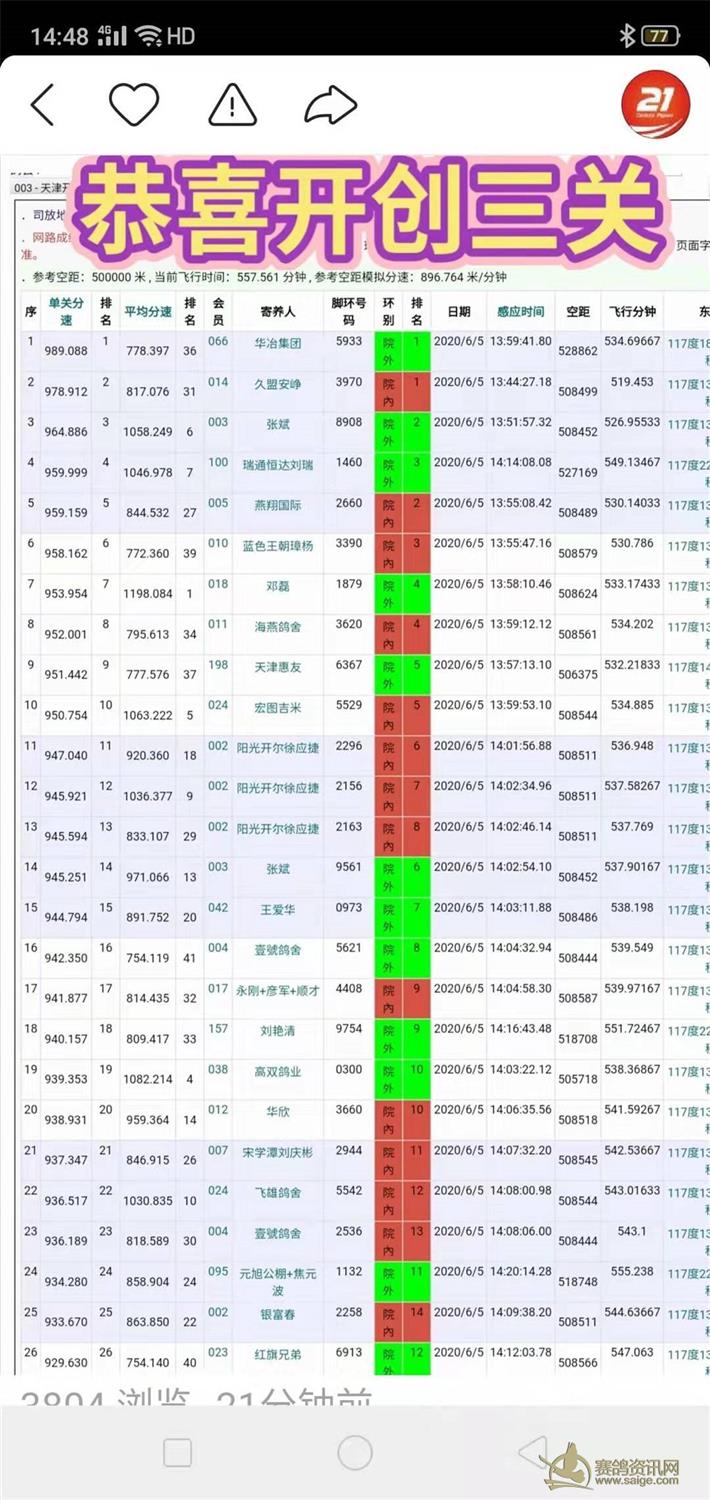Open the author's red 21 avatar
The width and height of the screenshot is (710, 1500).
tap(655, 104)
